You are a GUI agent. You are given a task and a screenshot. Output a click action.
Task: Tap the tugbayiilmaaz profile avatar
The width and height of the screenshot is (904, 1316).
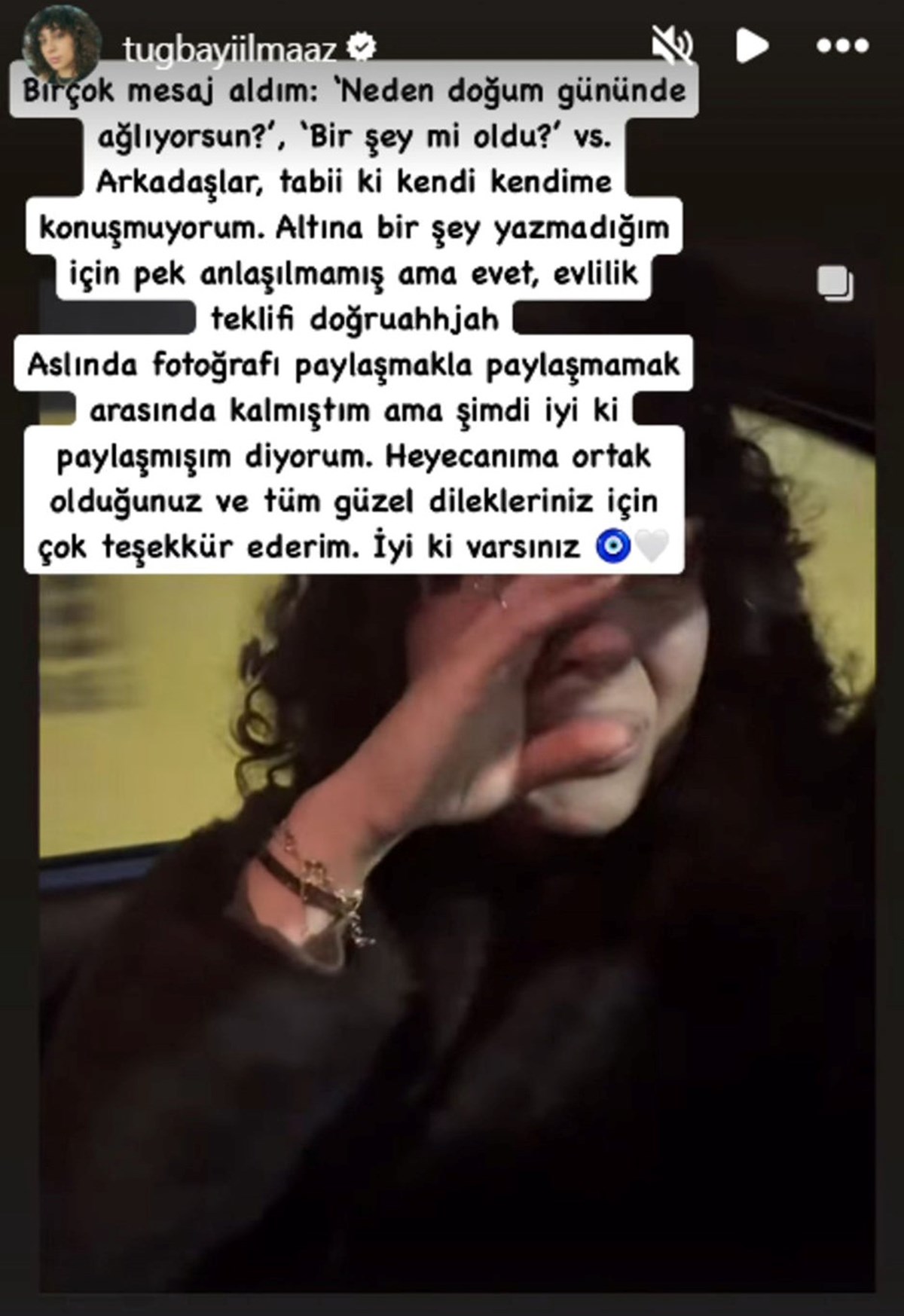pos(62,45)
